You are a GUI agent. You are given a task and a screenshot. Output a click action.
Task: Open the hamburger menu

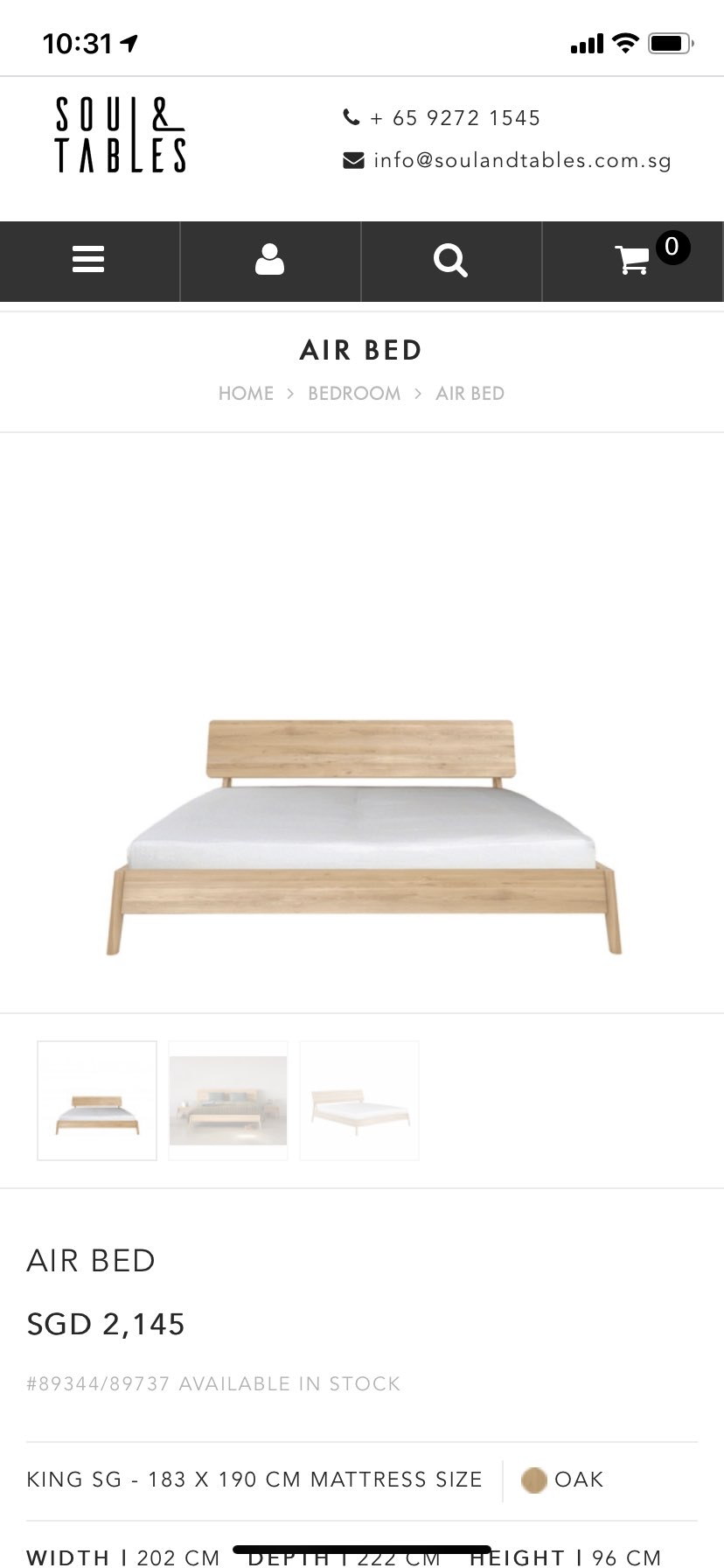[88, 261]
